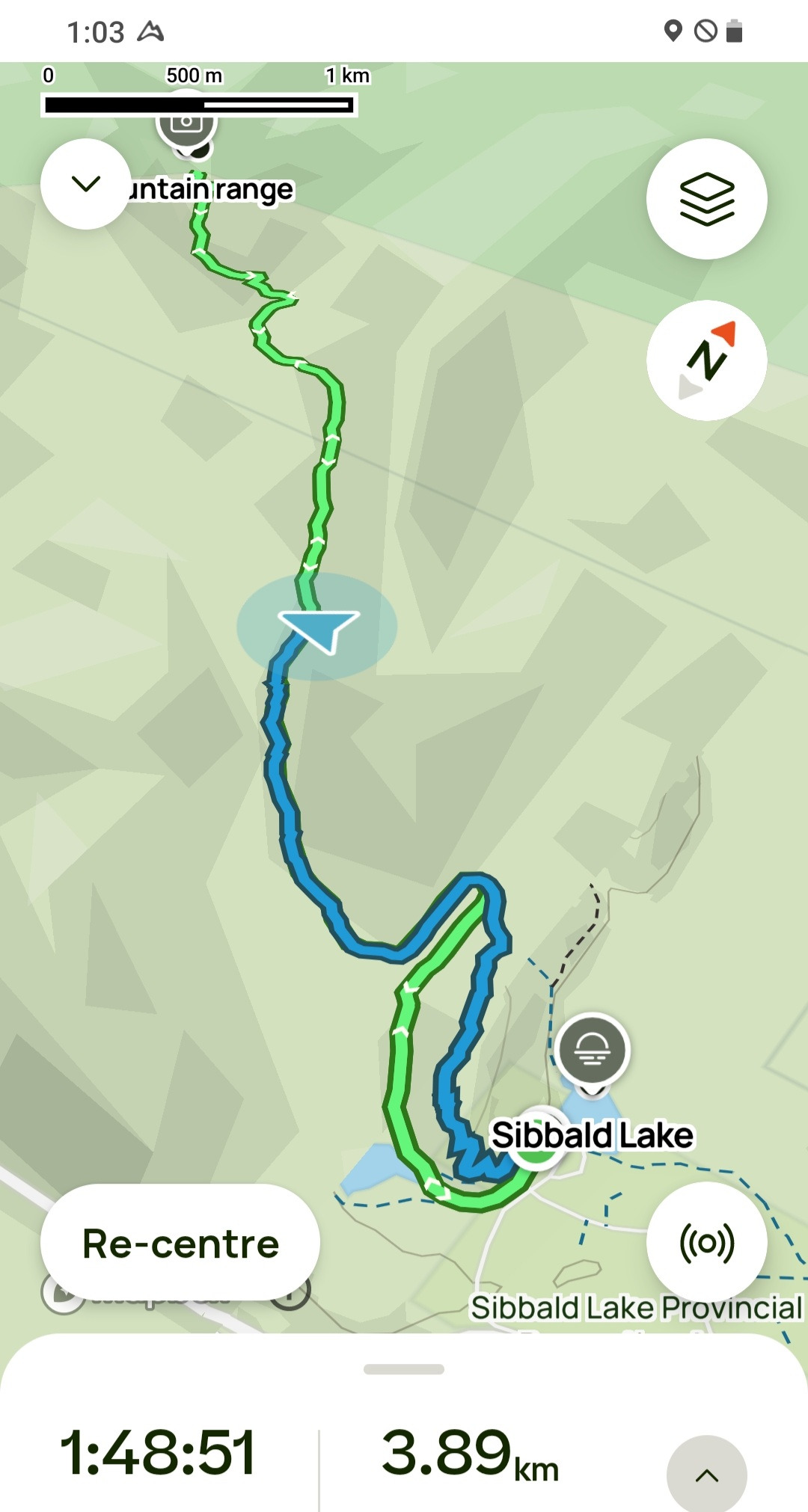
Task: Expand the stats panel with the up chevron
Action: tap(707, 1475)
